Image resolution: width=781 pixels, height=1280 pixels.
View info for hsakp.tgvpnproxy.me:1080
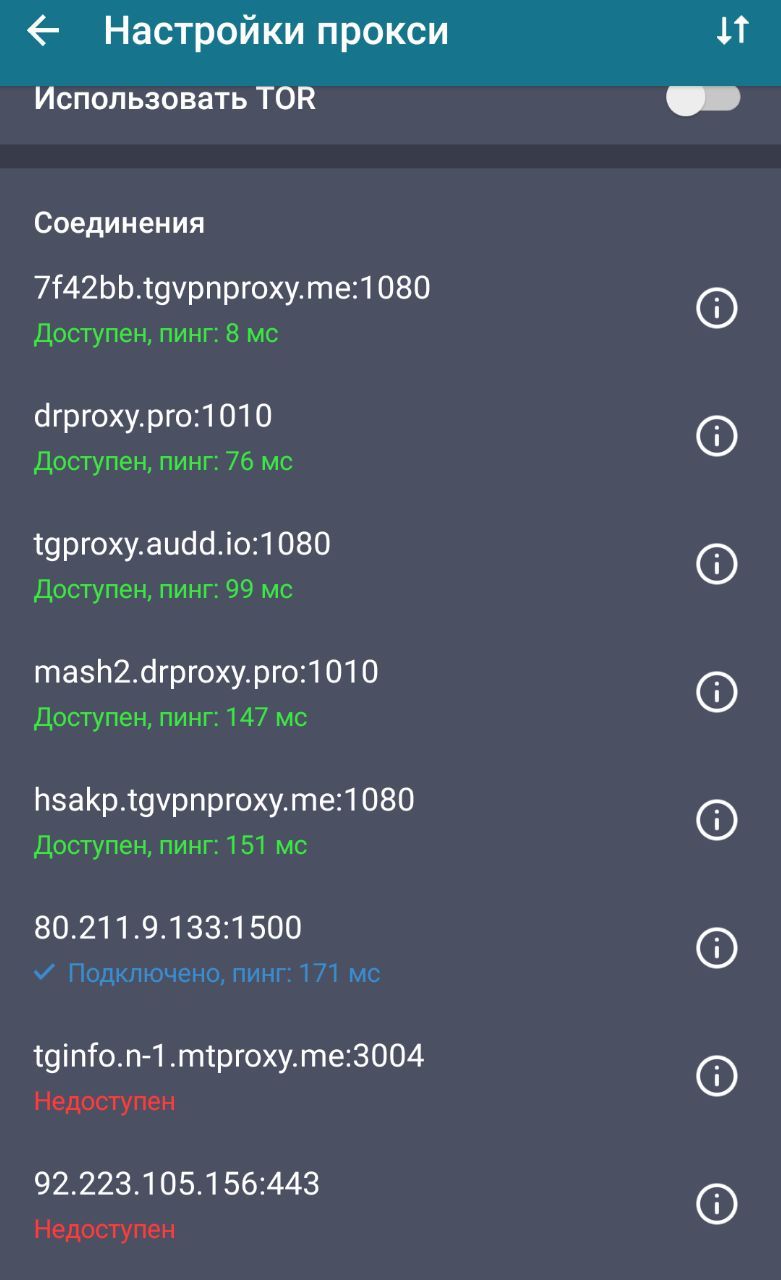click(x=716, y=820)
